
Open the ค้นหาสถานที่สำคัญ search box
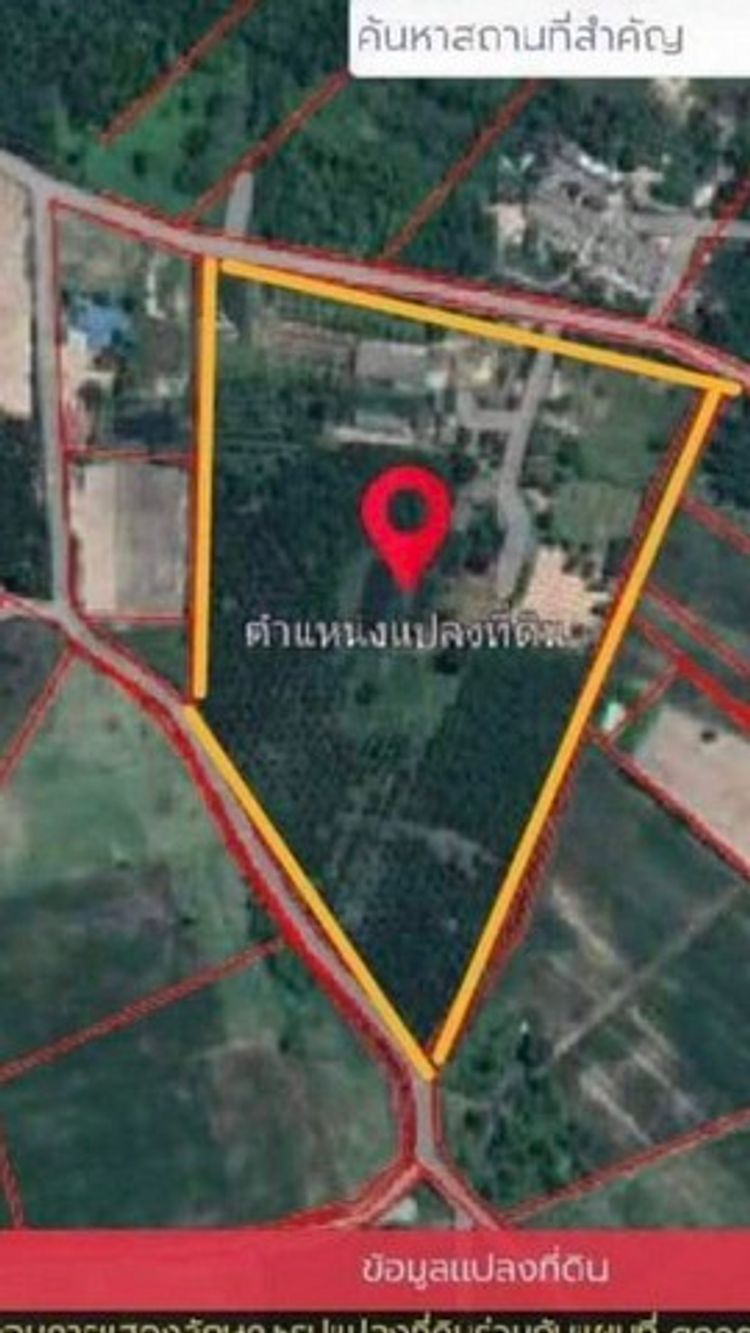pos(549,38)
